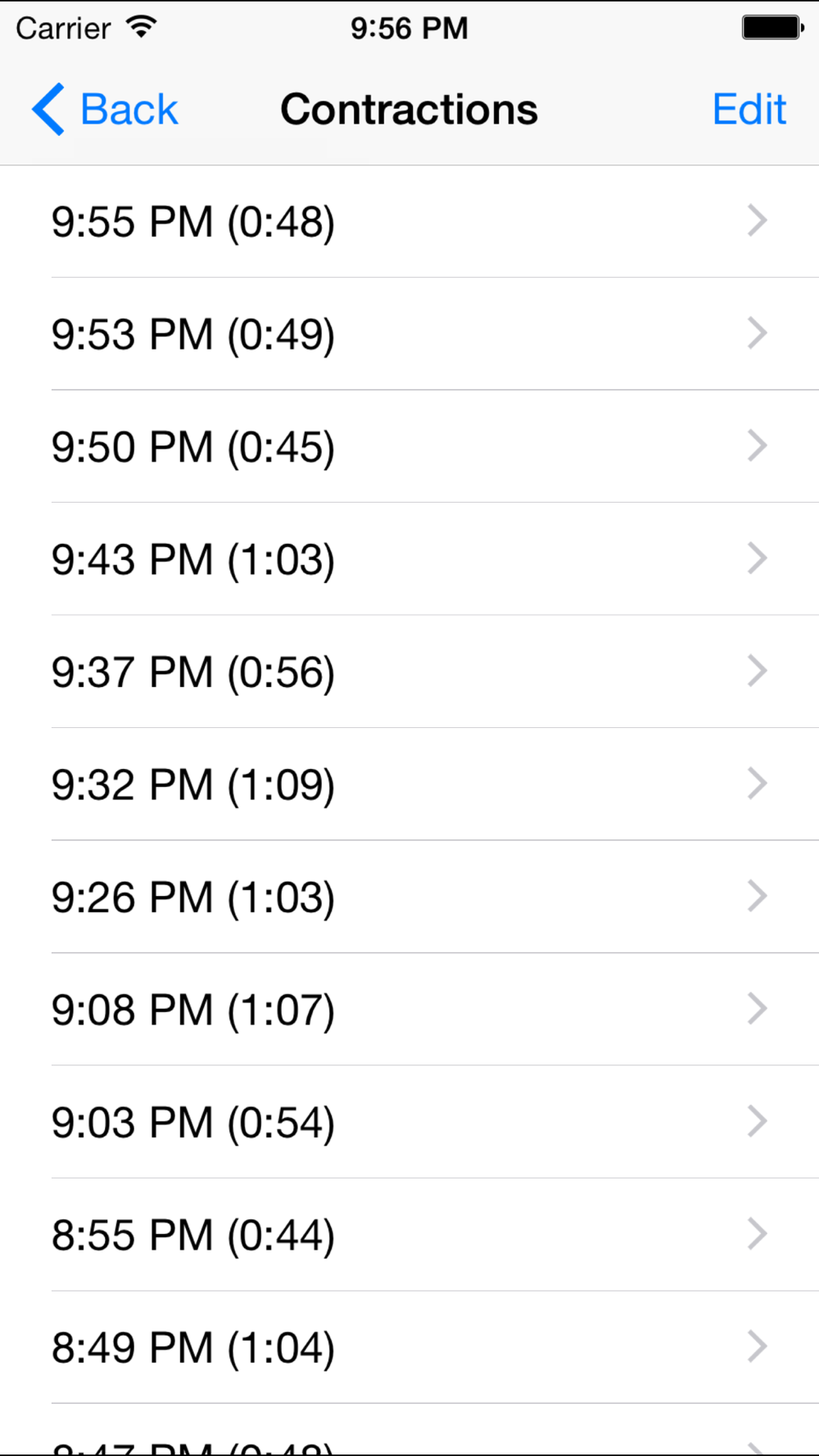The width and height of the screenshot is (819, 1456).
Task: View details of 9:50 PM (0:45) entry
Action: [x=409, y=446]
